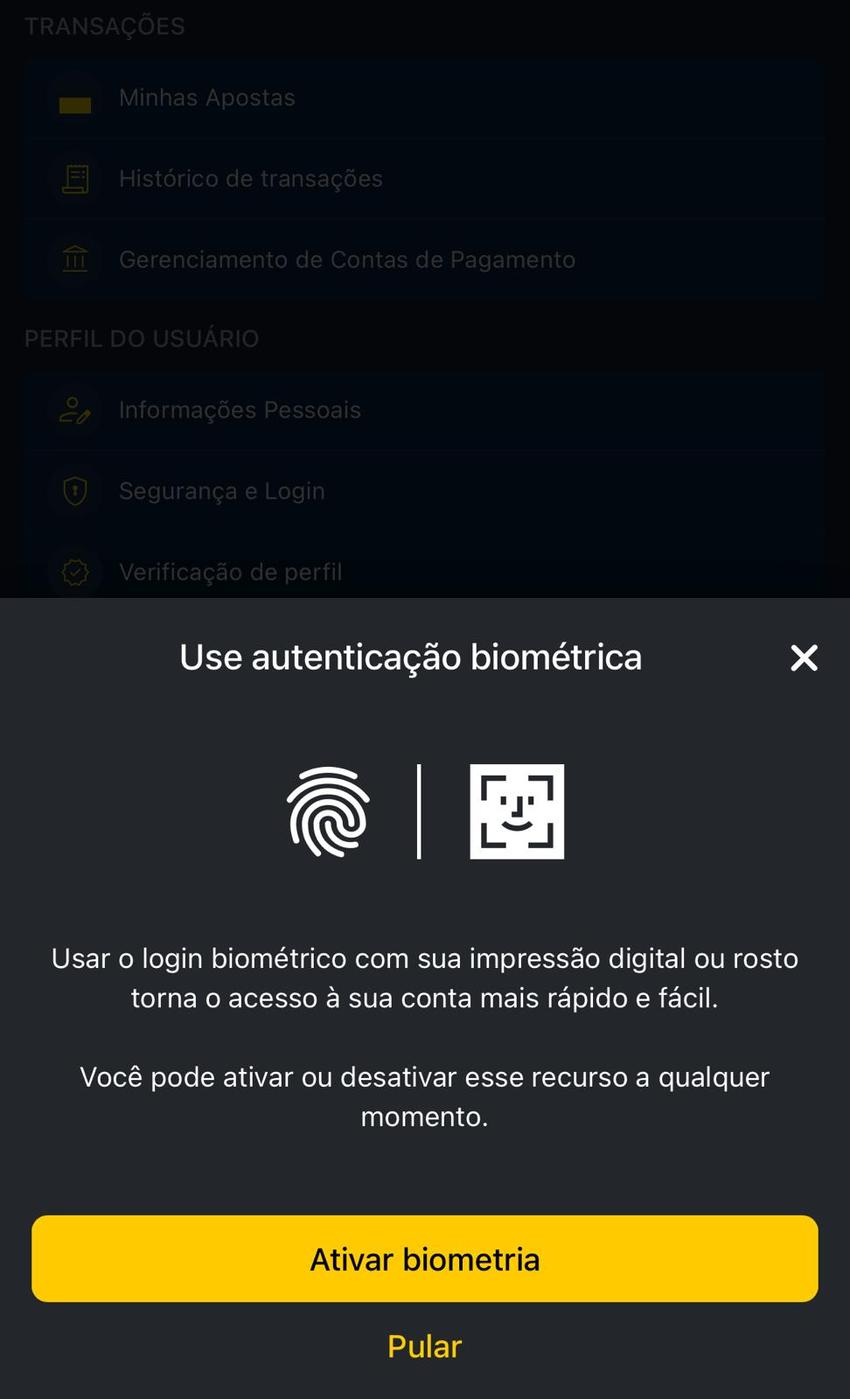Screen dimensions: 850x1399
Task: Select the Face ID recognition icon
Action: tap(516, 812)
